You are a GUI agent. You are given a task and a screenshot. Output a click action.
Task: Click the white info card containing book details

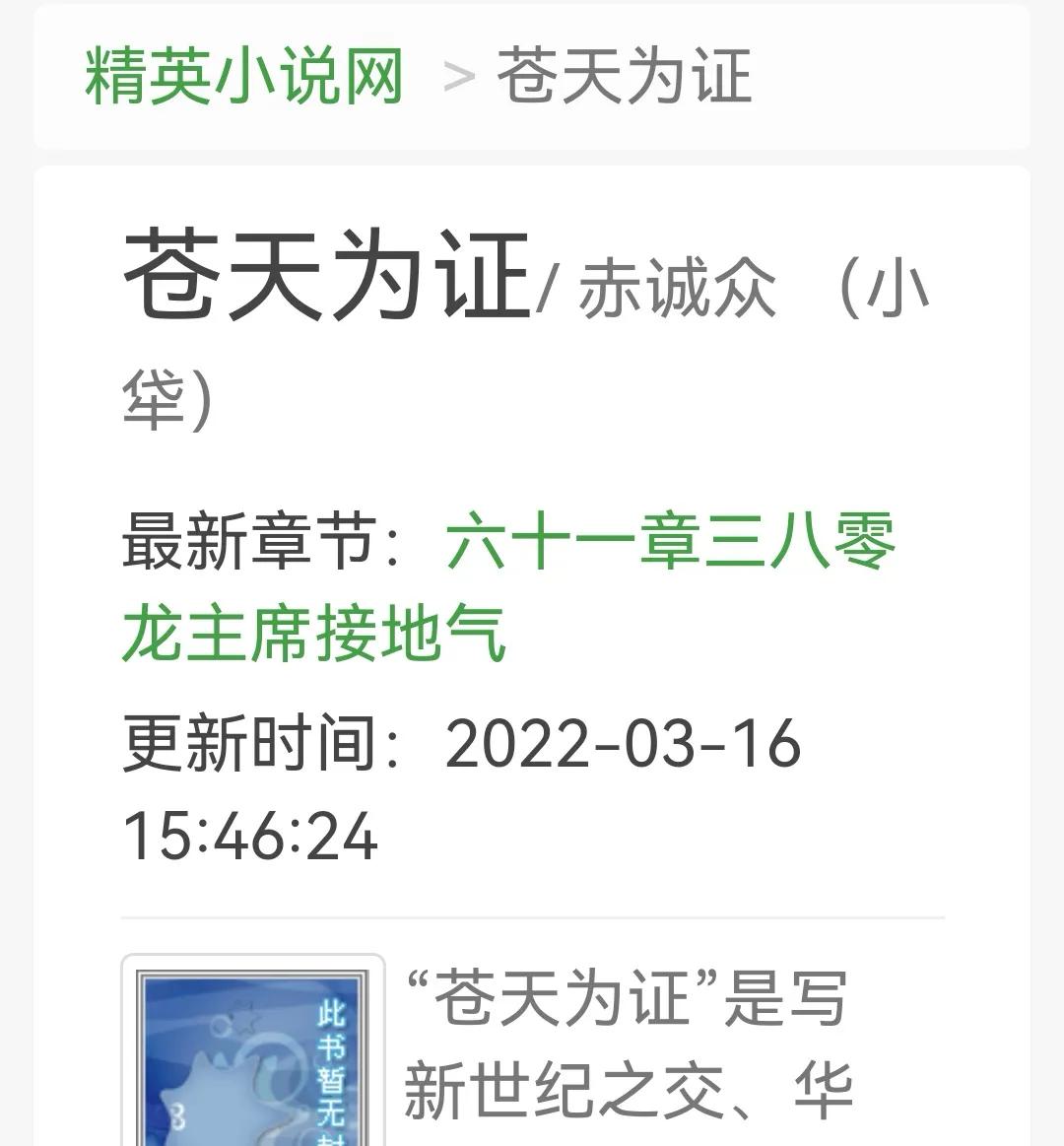[532, 591]
